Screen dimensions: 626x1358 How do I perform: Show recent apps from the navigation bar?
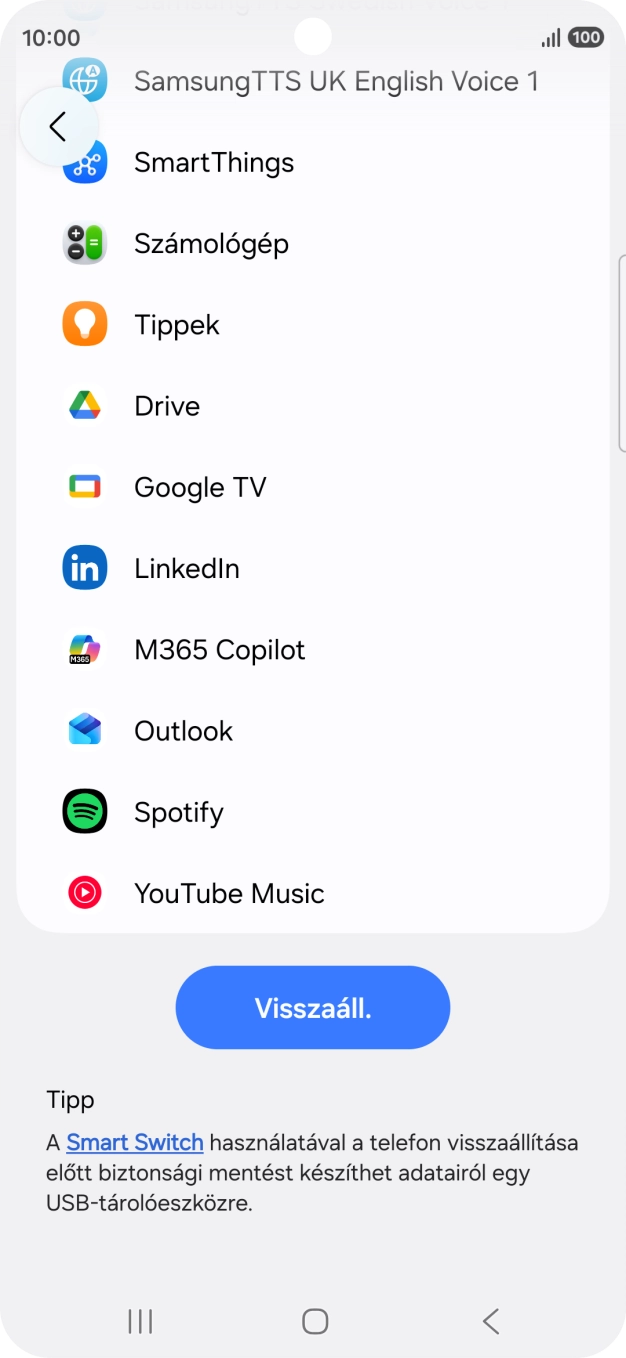pos(140,1321)
